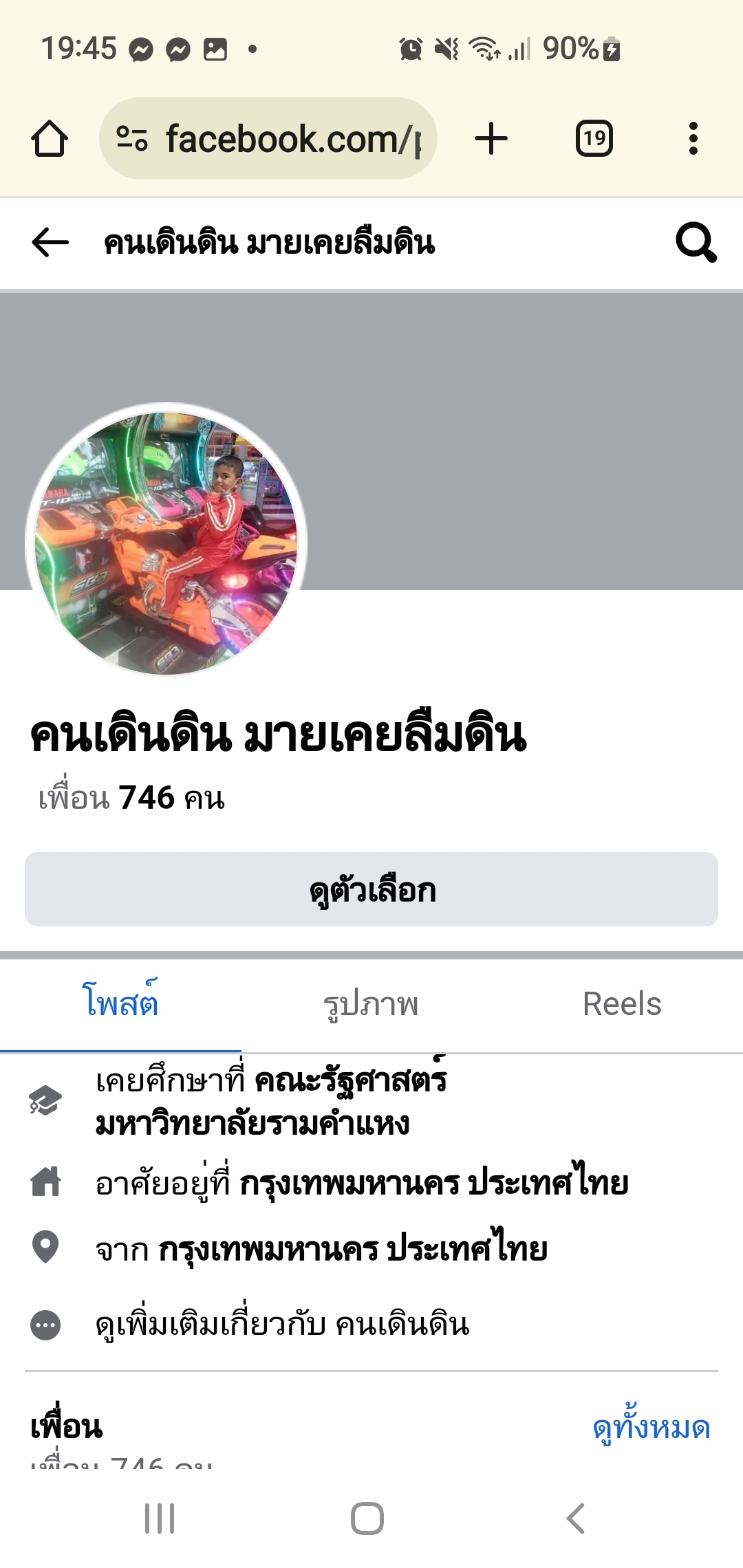The width and height of the screenshot is (743, 1568).
Task: Switch to the Reels tab
Action: [621, 1004]
